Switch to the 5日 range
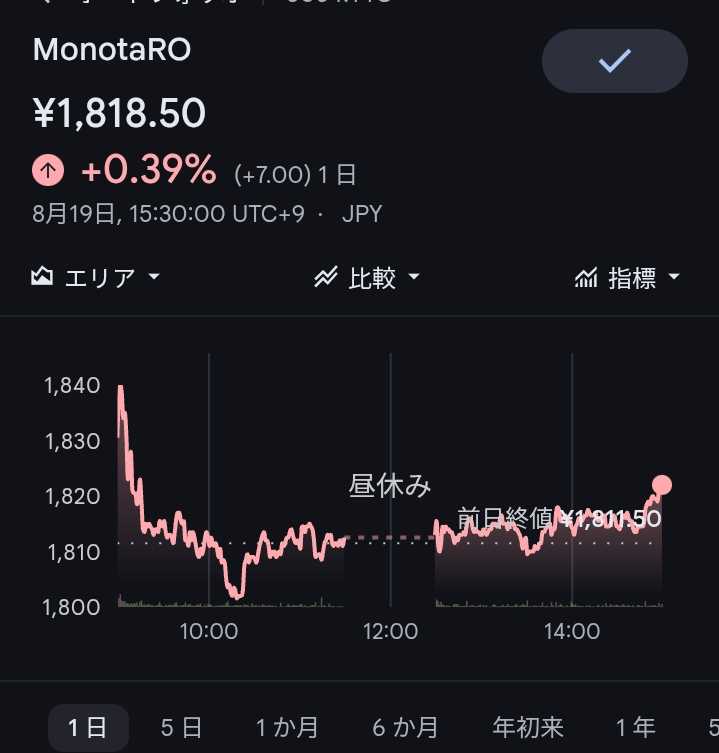Image resolution: width=719 pixels, height=753 pixels. (181, 728)
